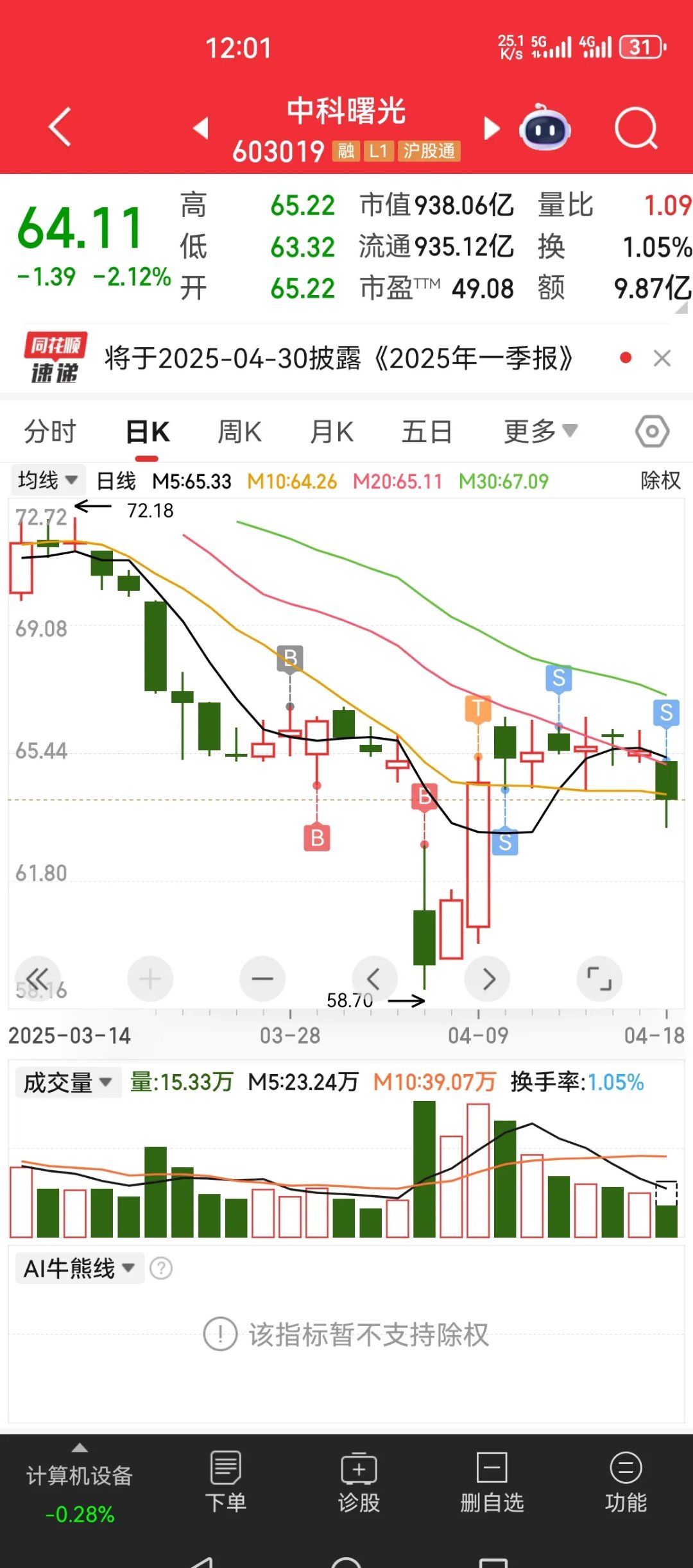Expand chart to fullscreen

pyautogui.click(x=599, y=978)
